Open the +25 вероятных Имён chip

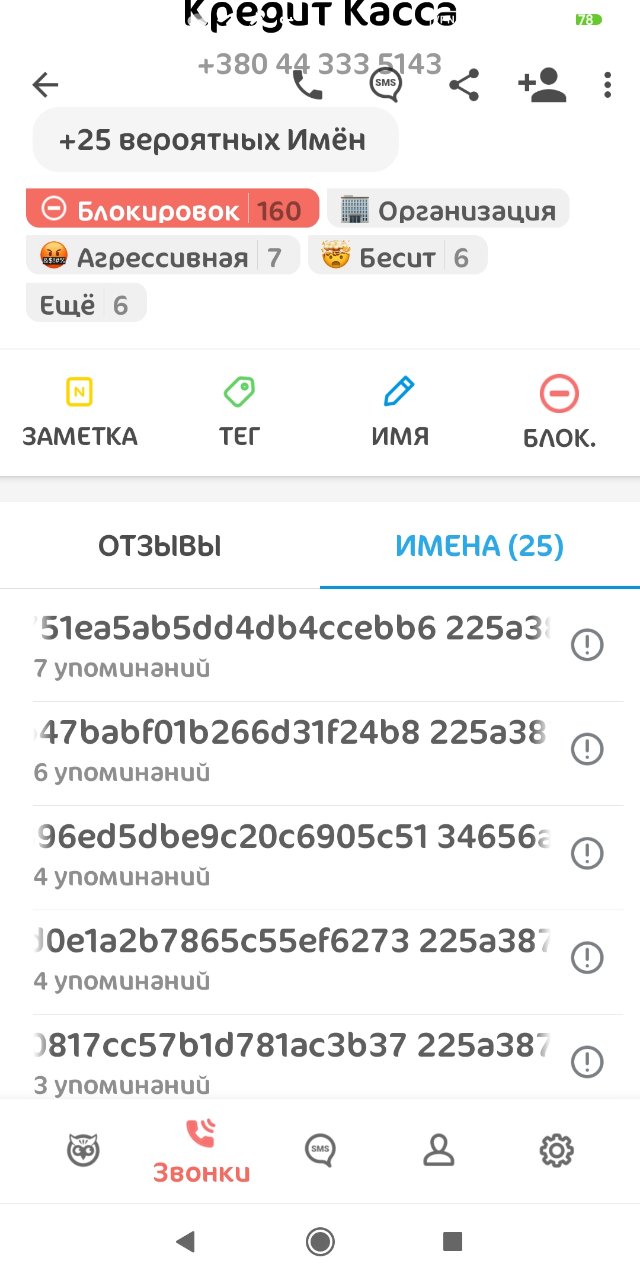coord(215,140)
